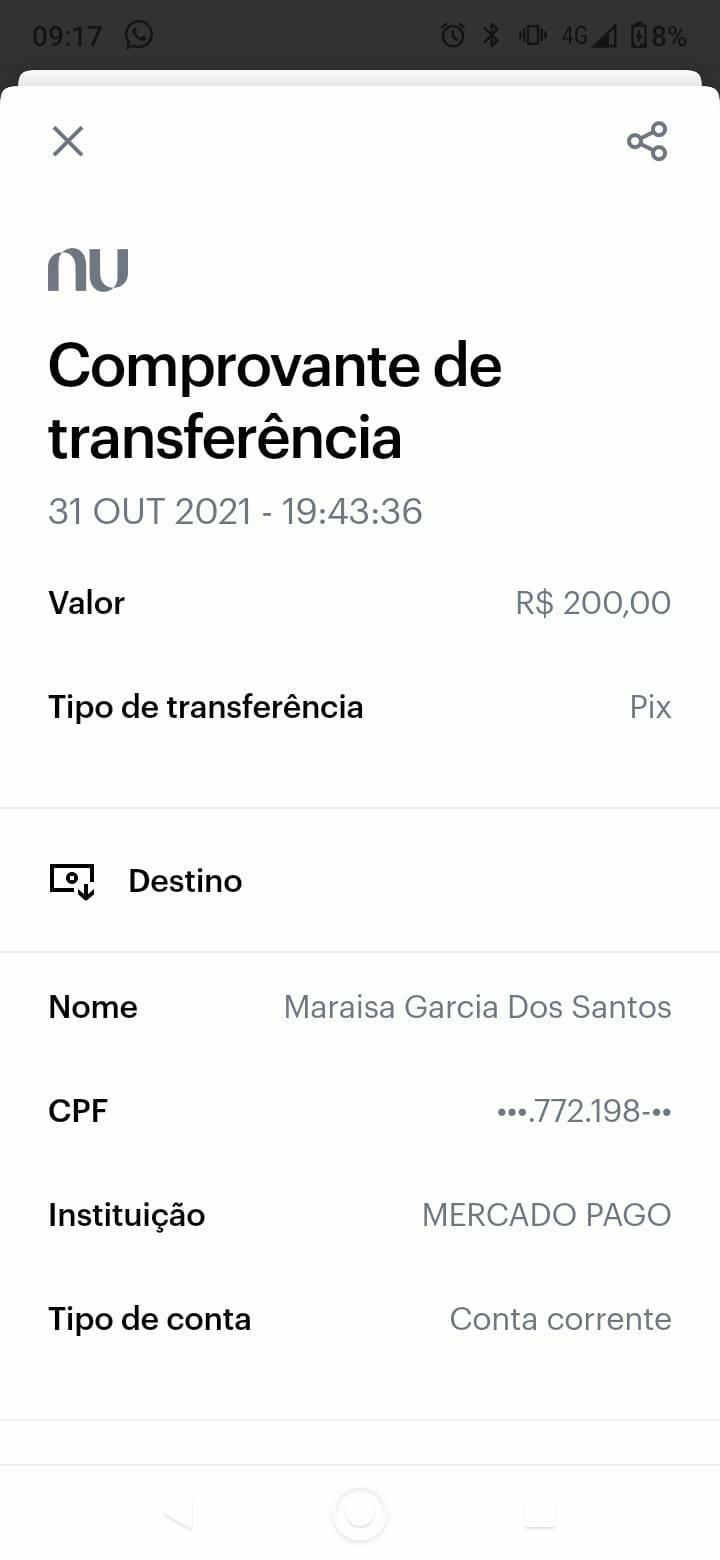Tap the system back button
Screen dimensions: 720x1560
(x=178, y=1516)
